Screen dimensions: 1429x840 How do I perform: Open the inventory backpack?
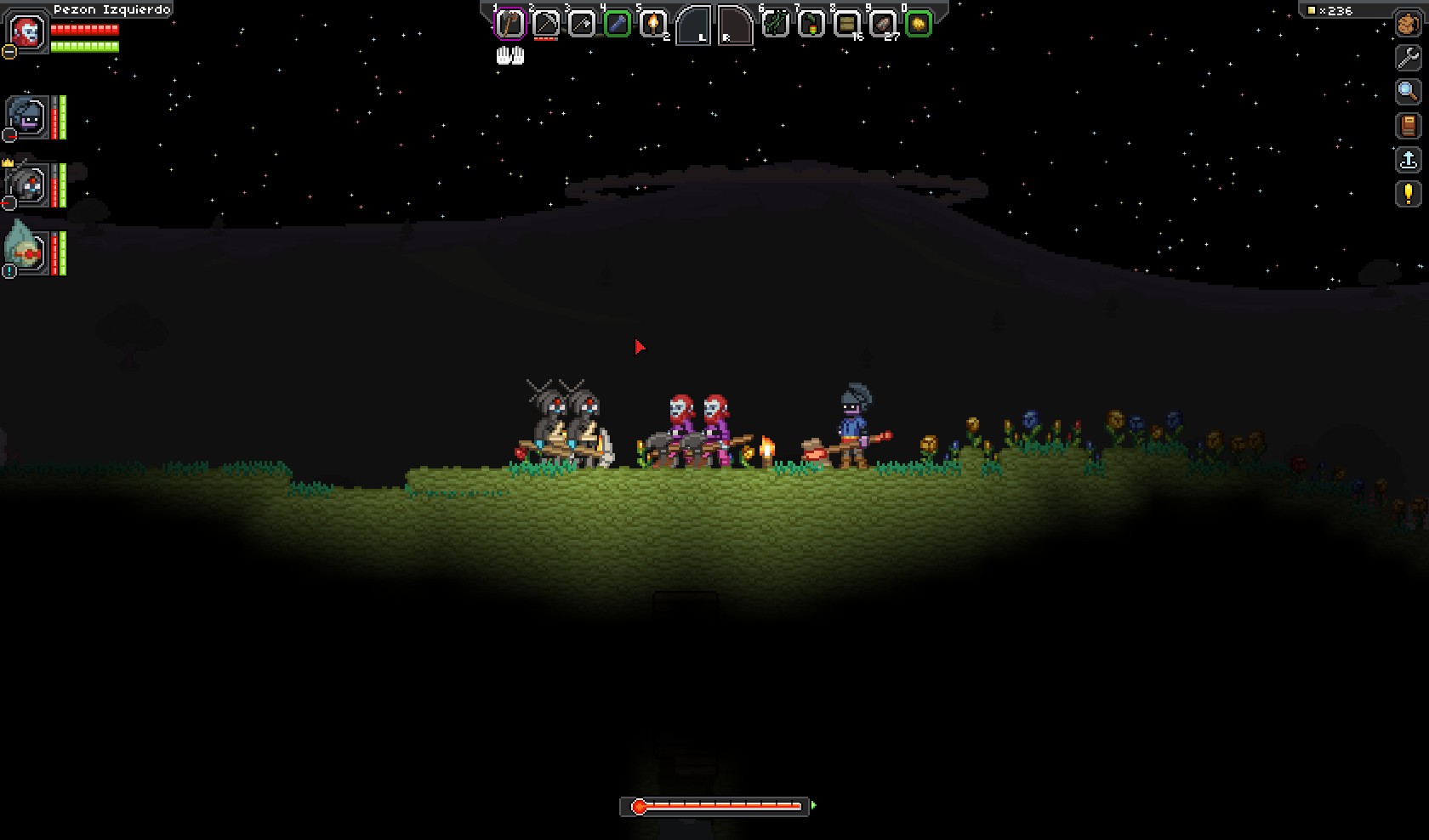[1408, 24]
